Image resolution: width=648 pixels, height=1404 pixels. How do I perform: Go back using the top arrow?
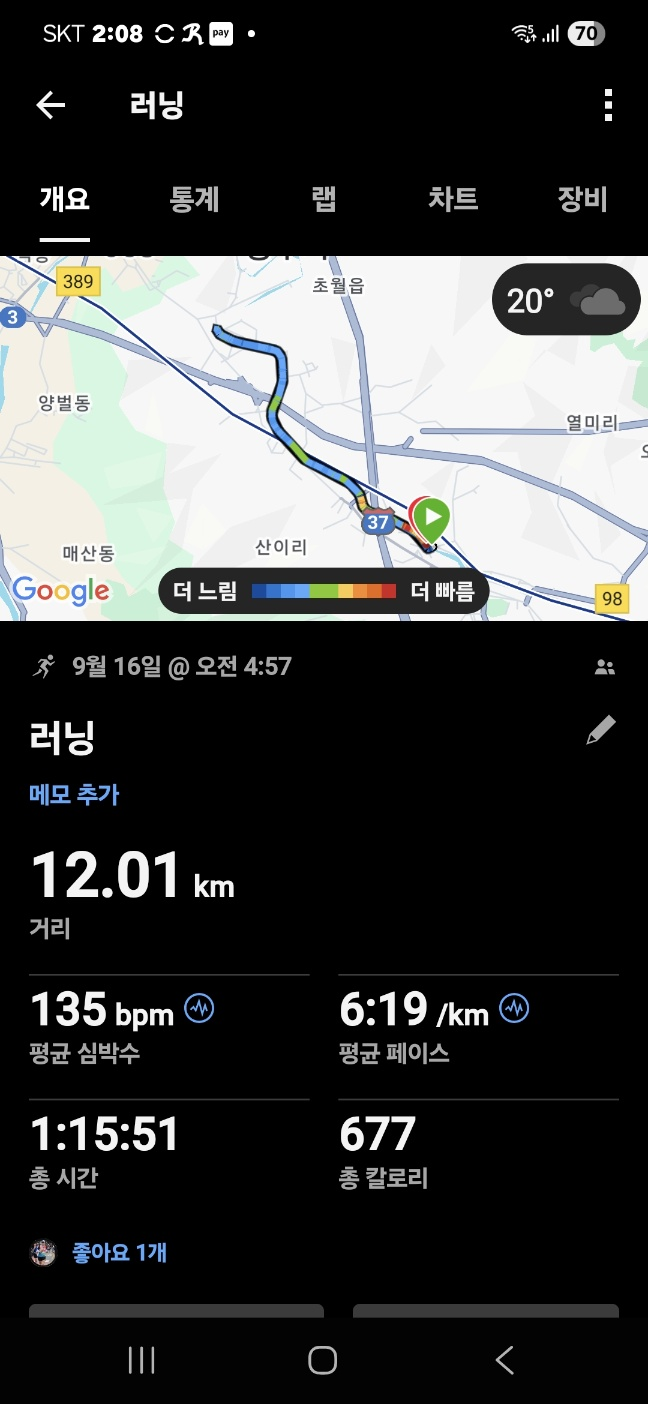50,105
